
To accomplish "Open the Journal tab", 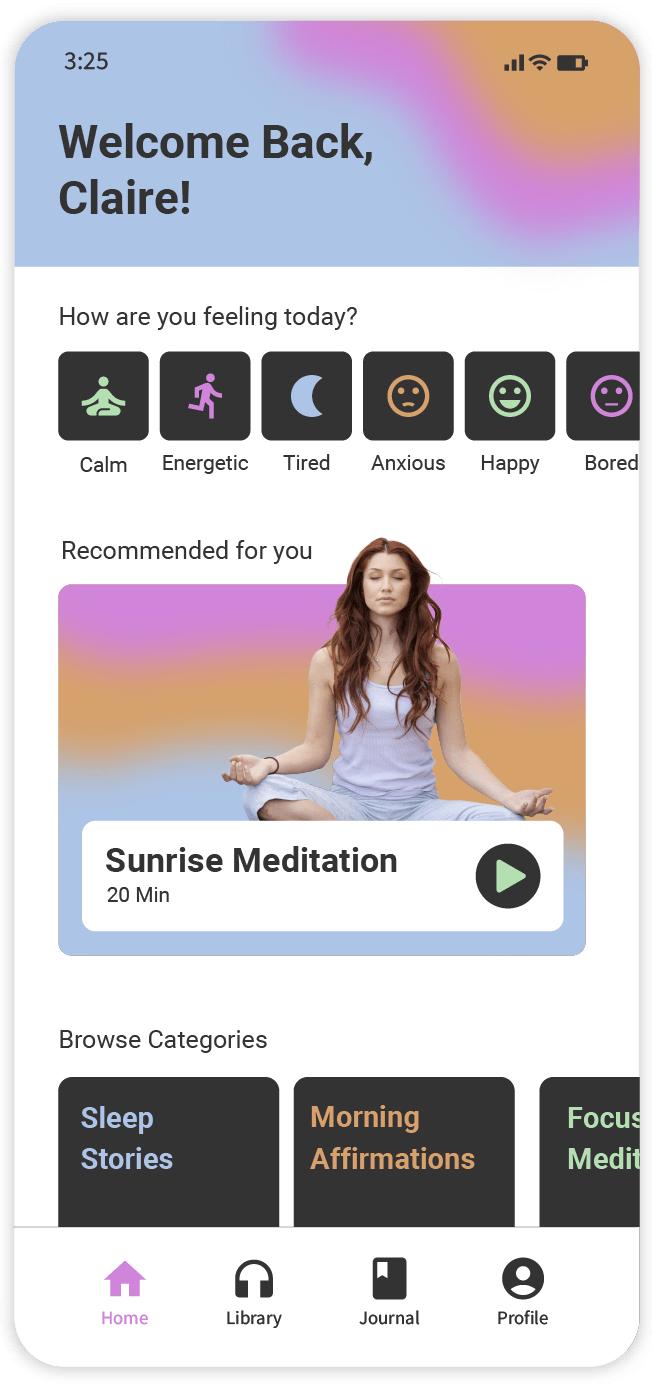I will pyautogui.click(x=389, y=1292).
